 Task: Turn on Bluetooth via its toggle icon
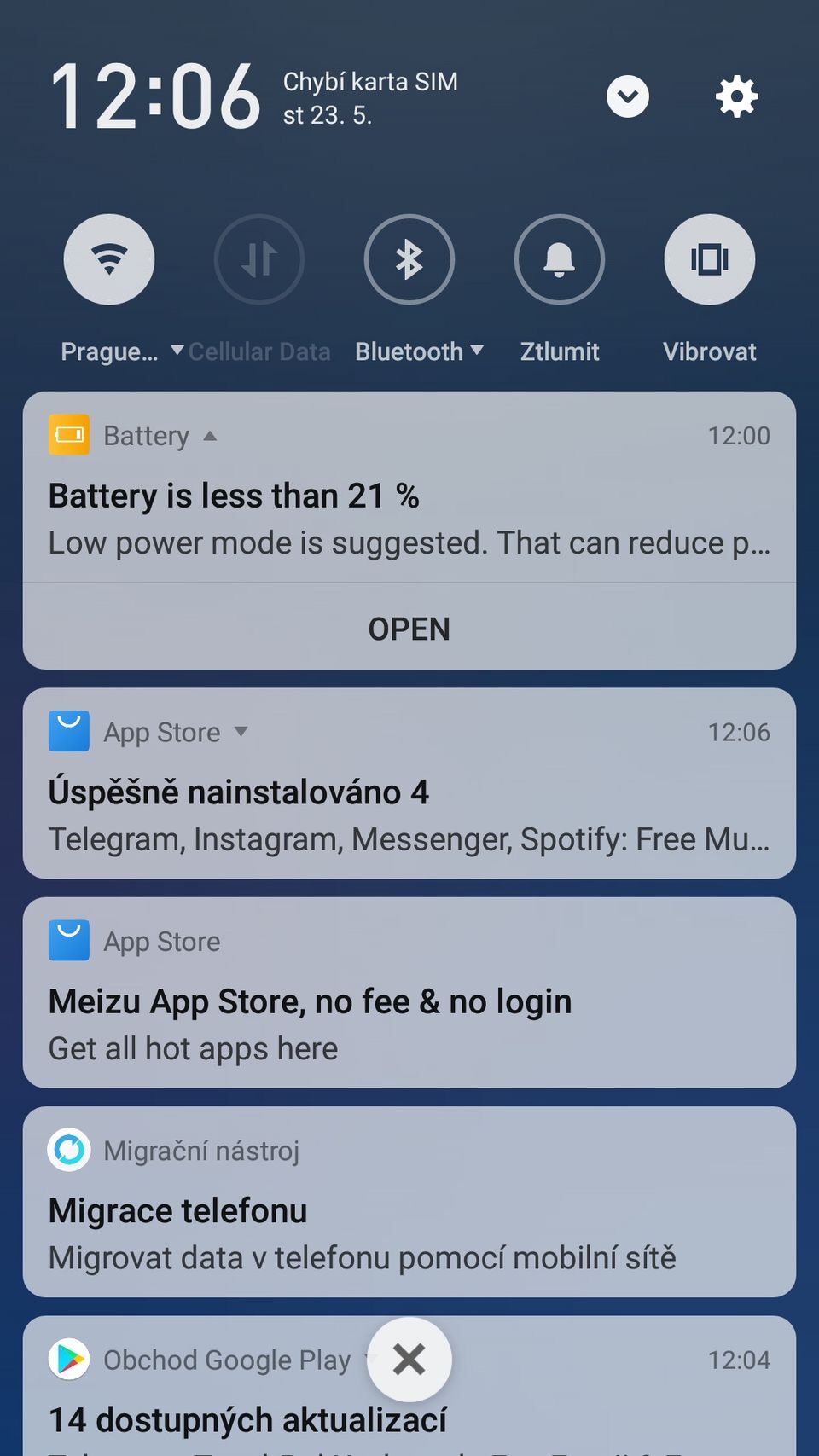click(409, 259)
